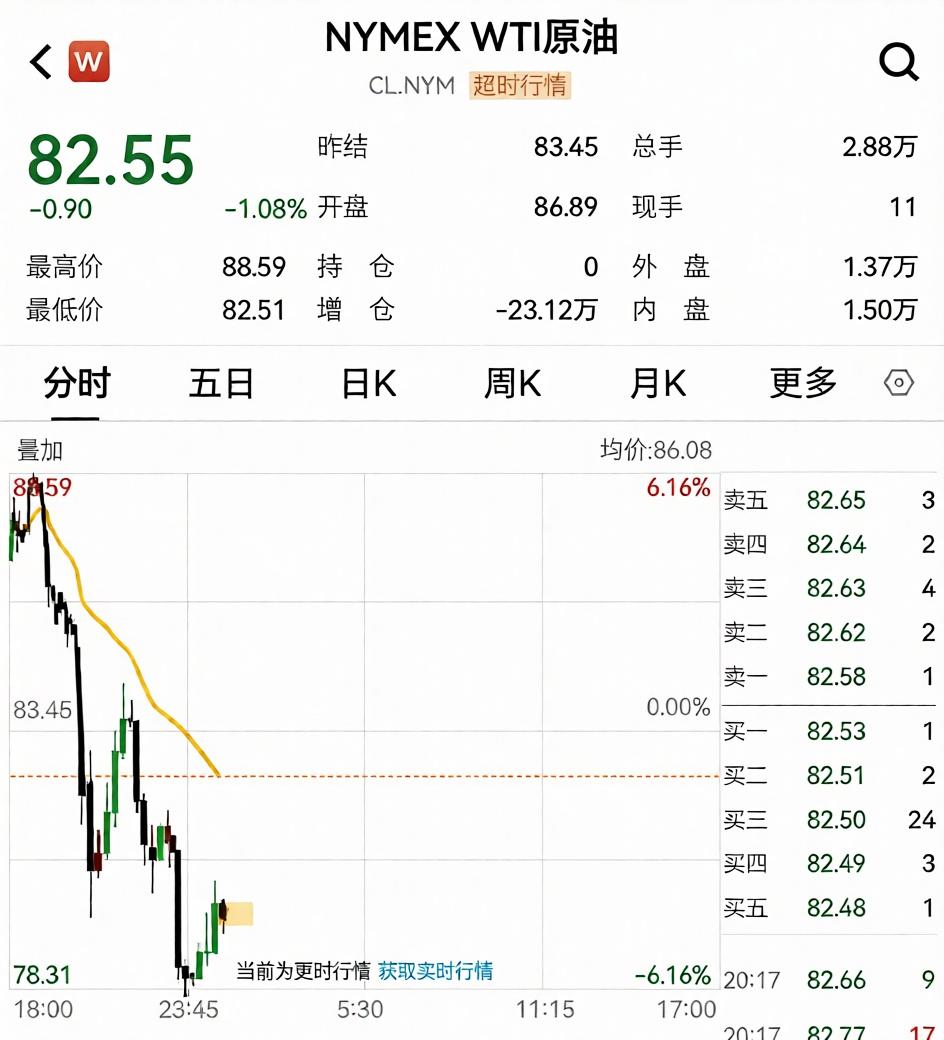The height and width of the screenshot is (1040, 944).
Task: Select the 卖一 price 82.58
Action: click(838, 676)
